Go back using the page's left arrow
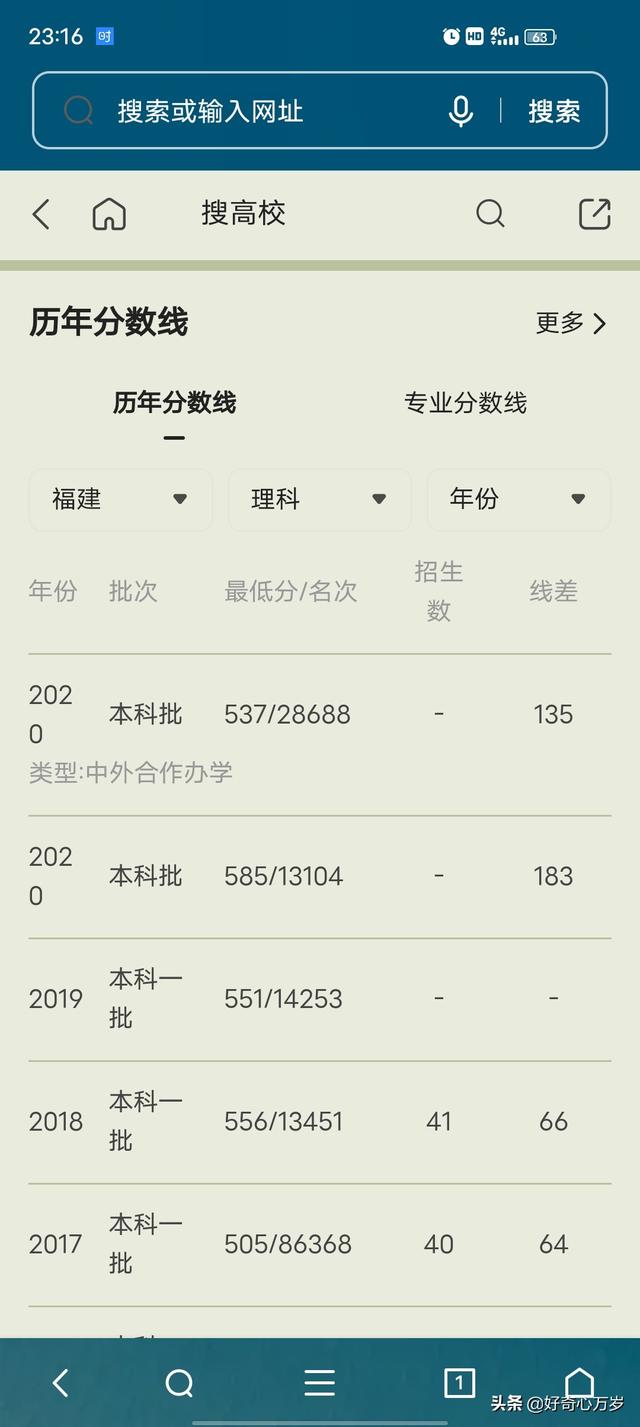 41,214
